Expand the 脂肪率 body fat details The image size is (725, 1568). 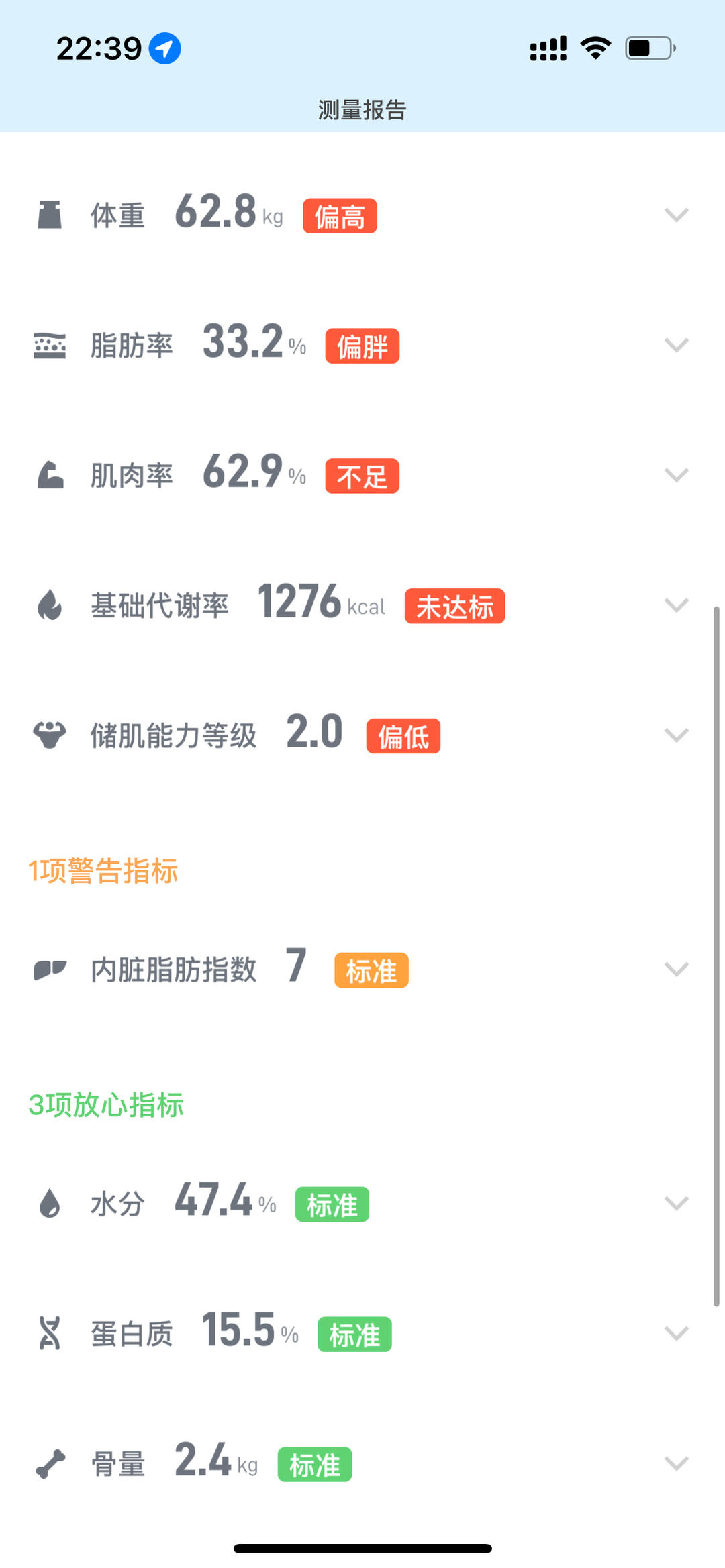[676, 345]
